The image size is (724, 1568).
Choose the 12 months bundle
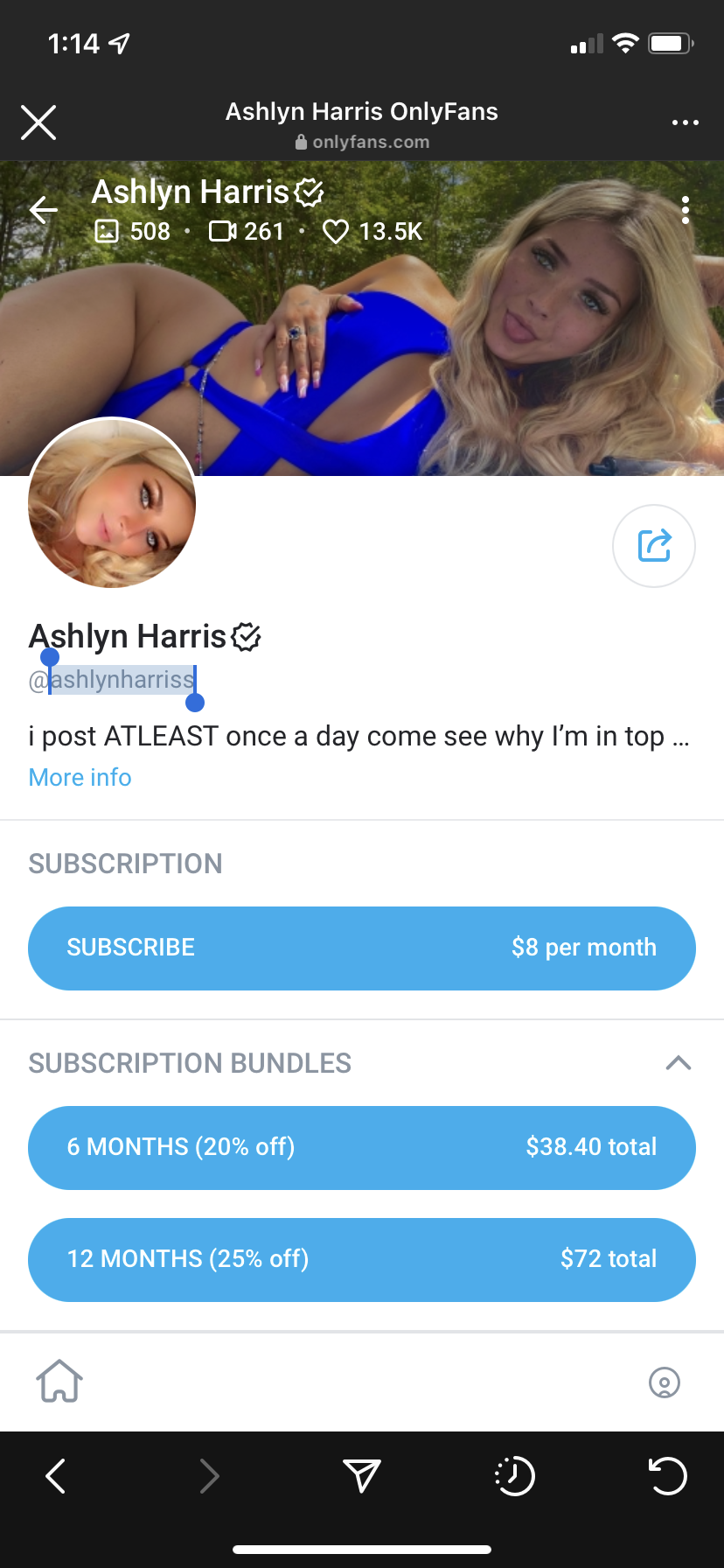pos(362,1259)
